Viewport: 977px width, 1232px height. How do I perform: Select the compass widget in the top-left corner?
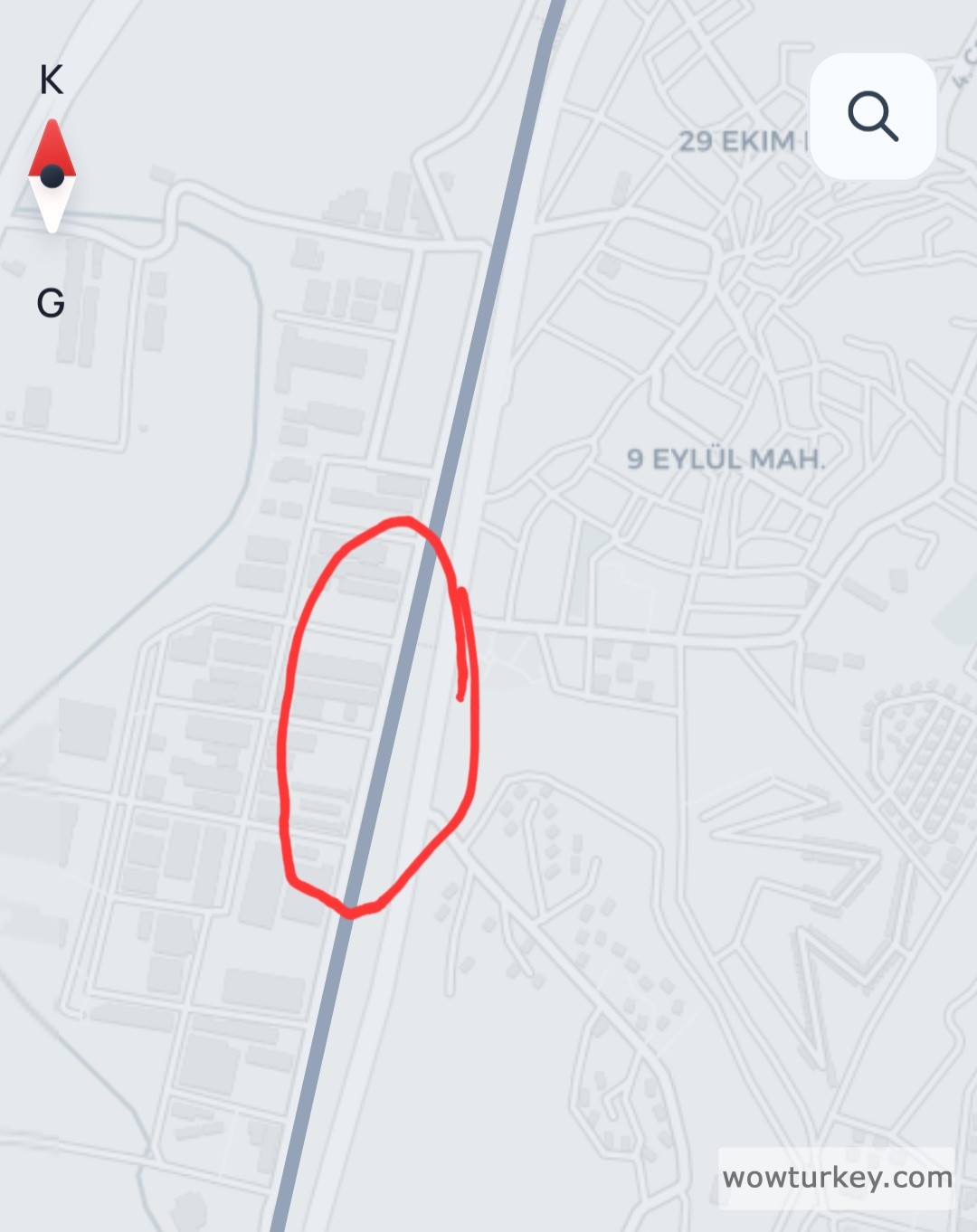[52, 176]
